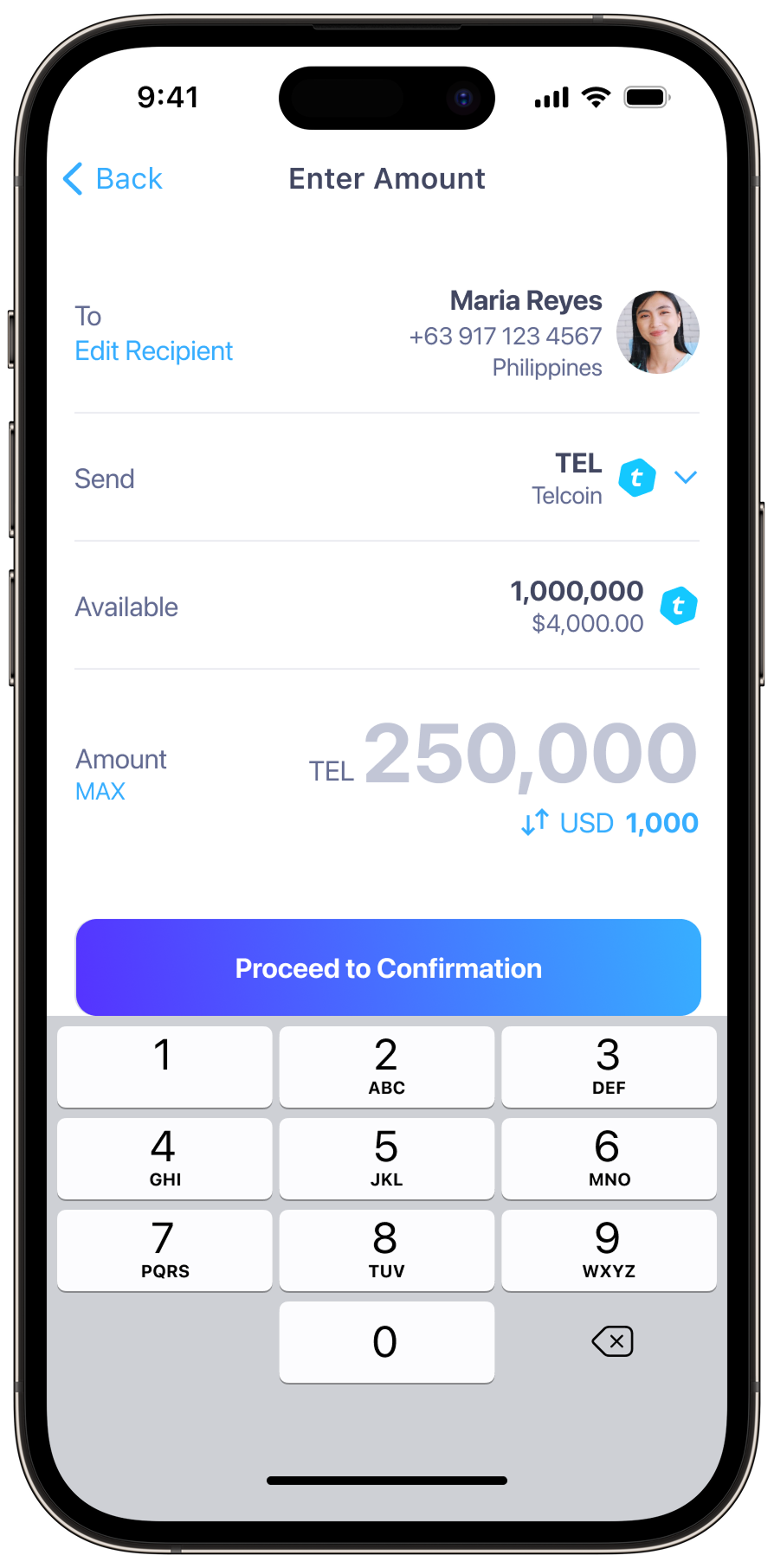Enter digit 4 on the keypad
Viewport: 774px width, 1568px height.
tap(164, 1158)
